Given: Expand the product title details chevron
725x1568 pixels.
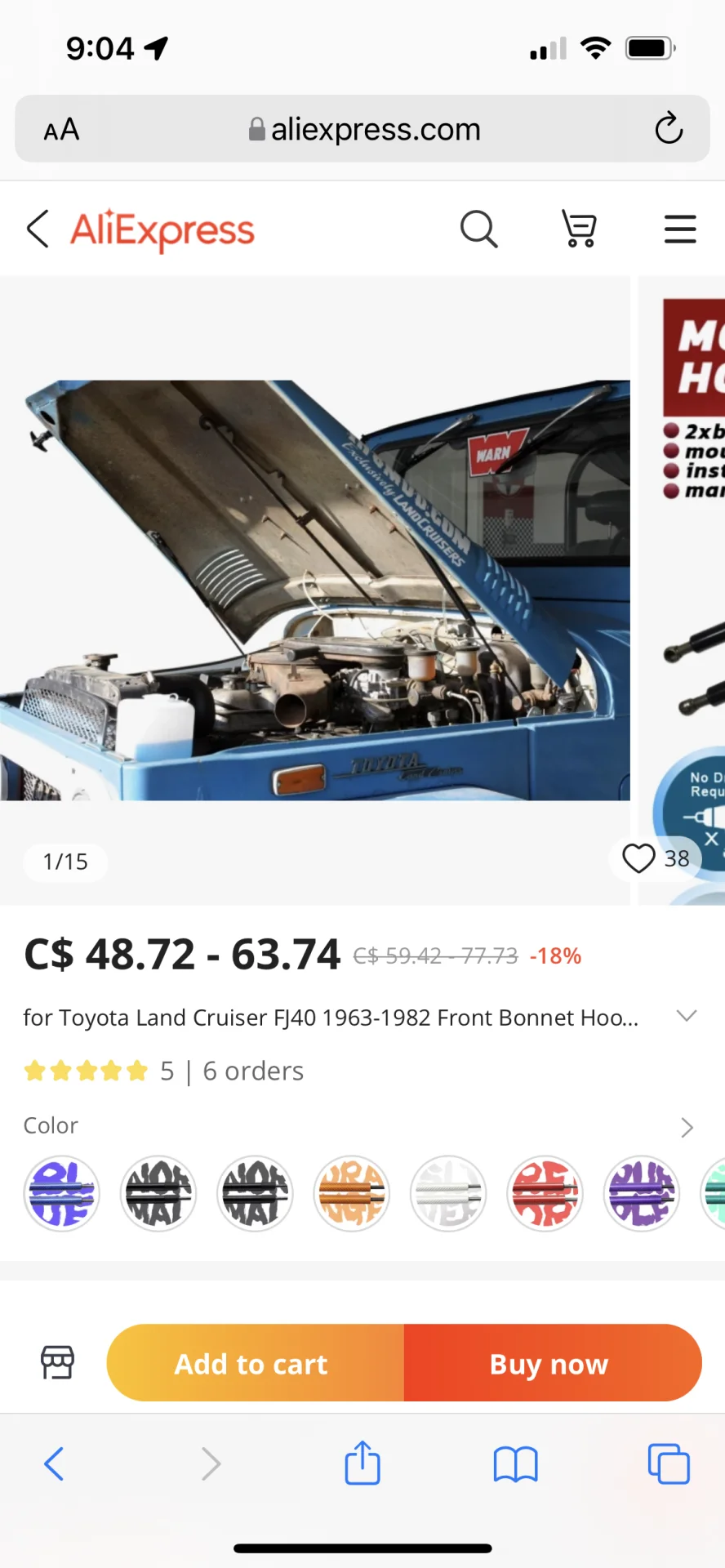Looking at the screenshot, I should point(687,1016).
